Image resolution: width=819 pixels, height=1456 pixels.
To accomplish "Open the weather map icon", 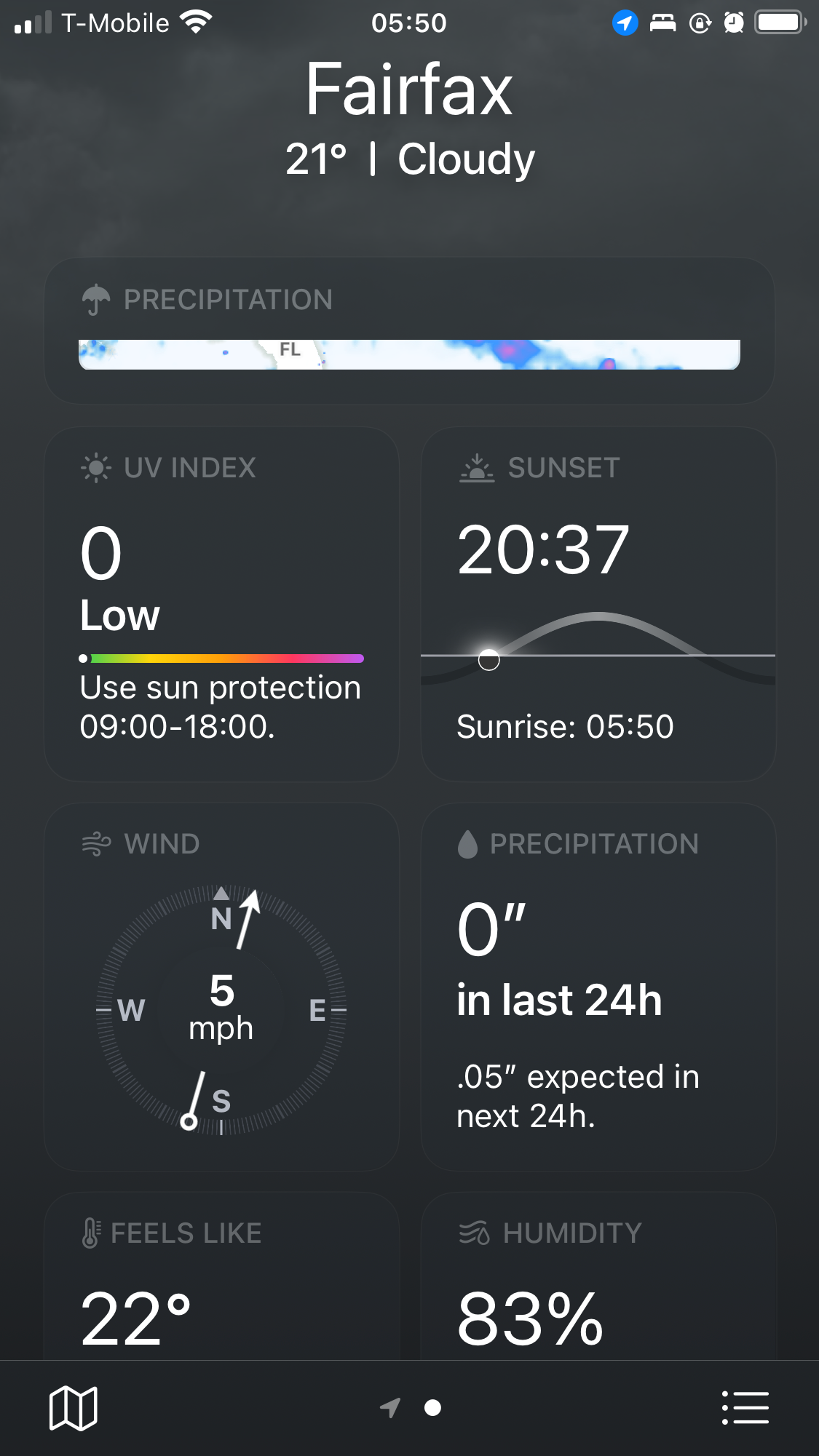I will (73, 1408).
